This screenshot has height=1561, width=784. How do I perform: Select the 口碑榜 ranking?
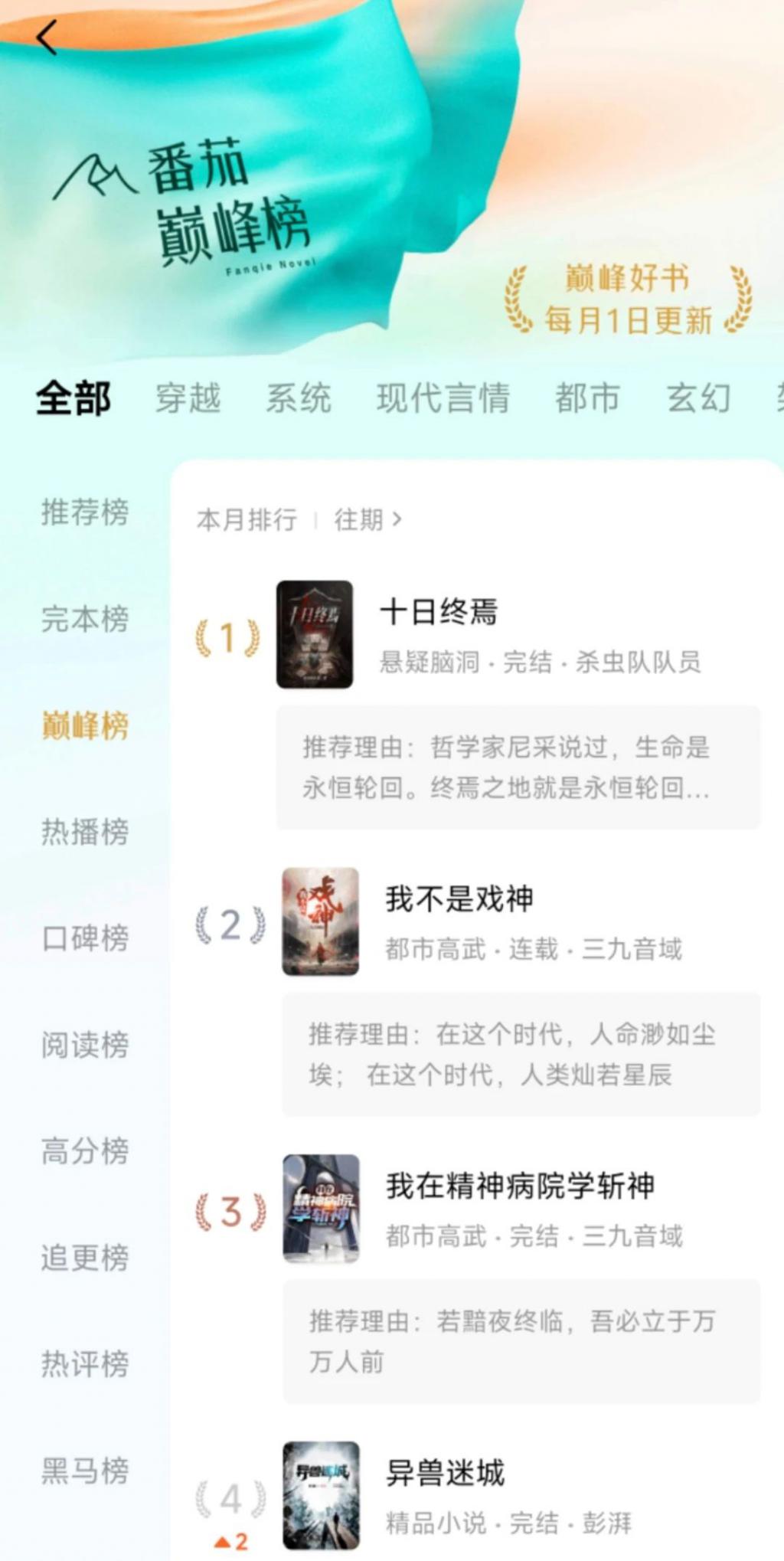(x=85, y=938)
